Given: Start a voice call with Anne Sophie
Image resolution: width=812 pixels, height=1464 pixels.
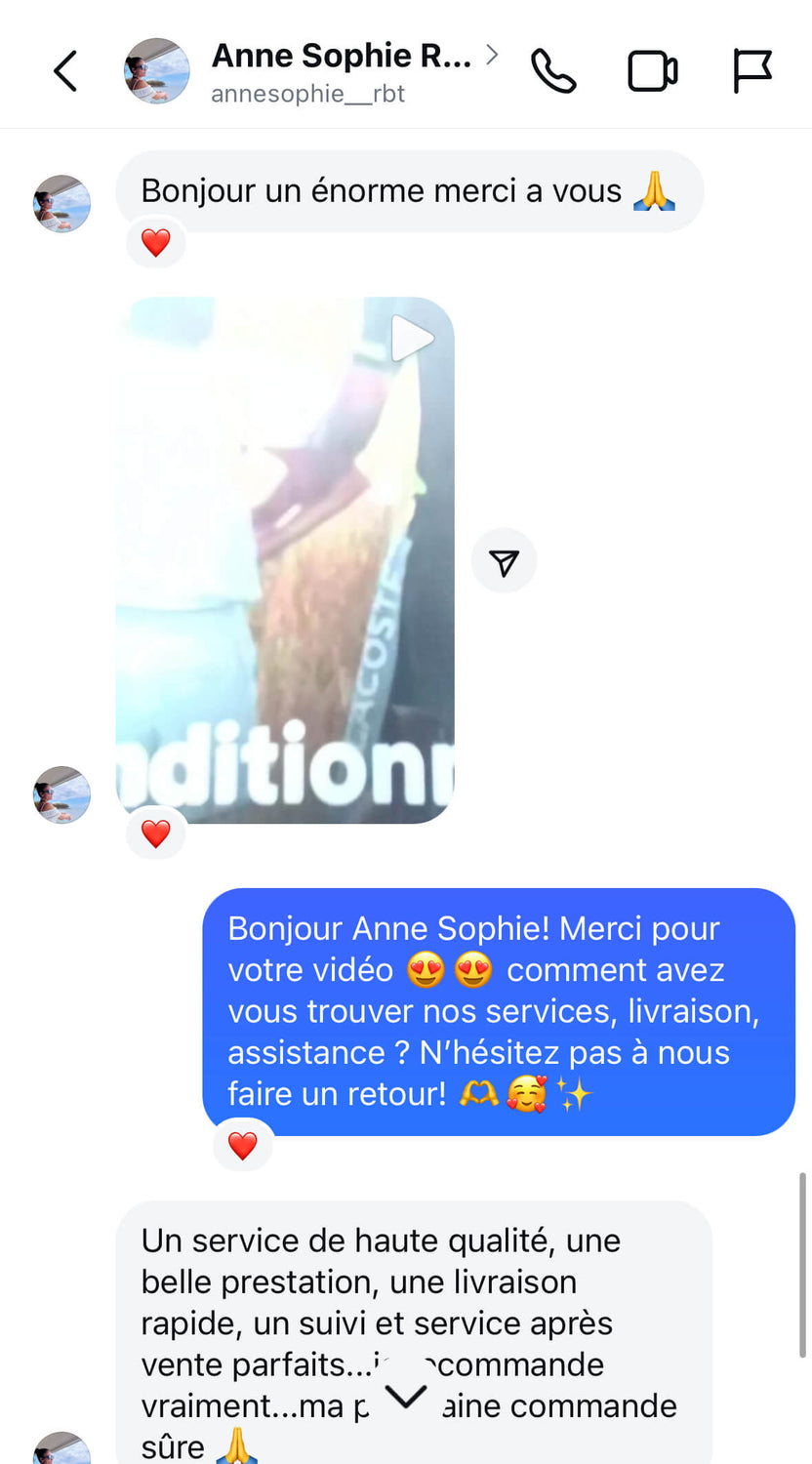Looking at the screenshot, I should (x=553, y=71).
